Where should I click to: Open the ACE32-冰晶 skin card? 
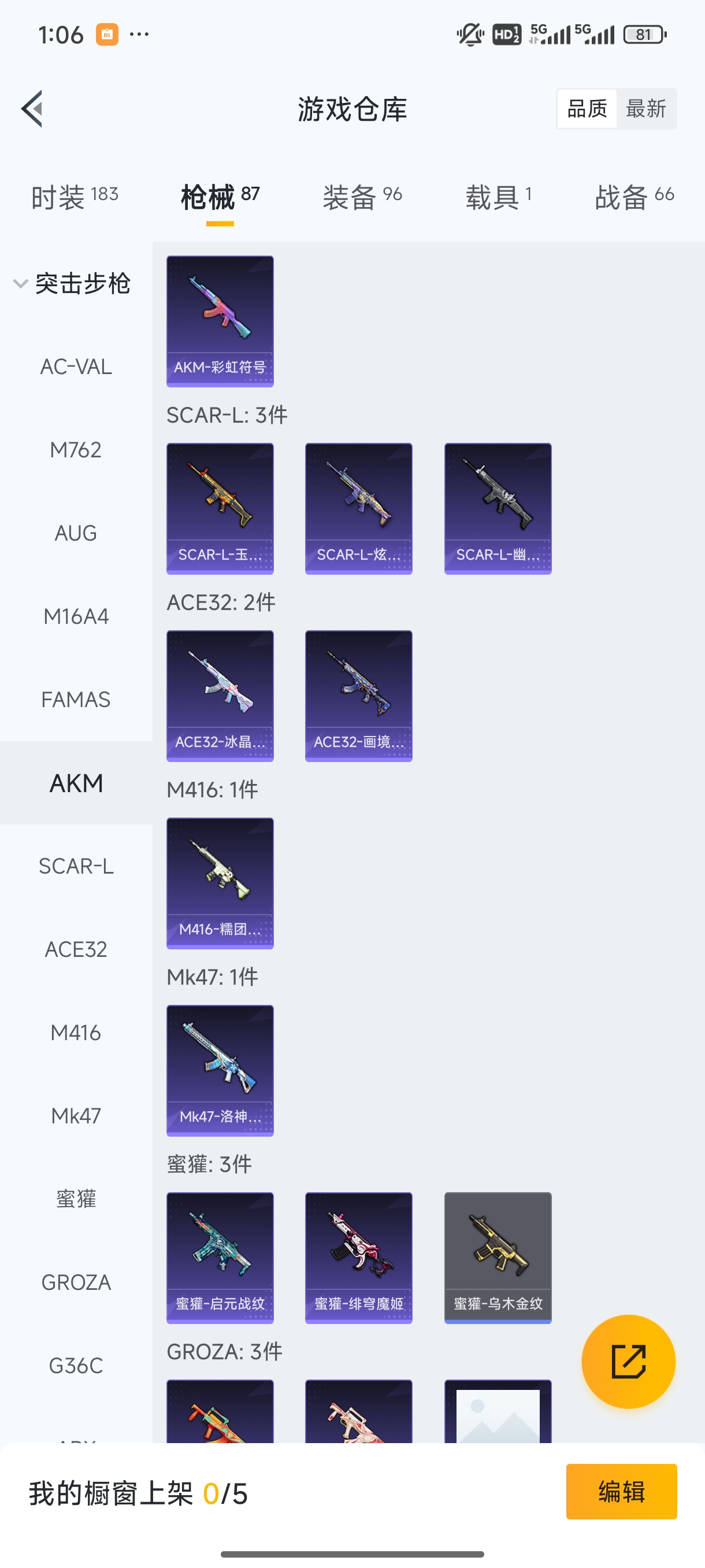[220, 696]
